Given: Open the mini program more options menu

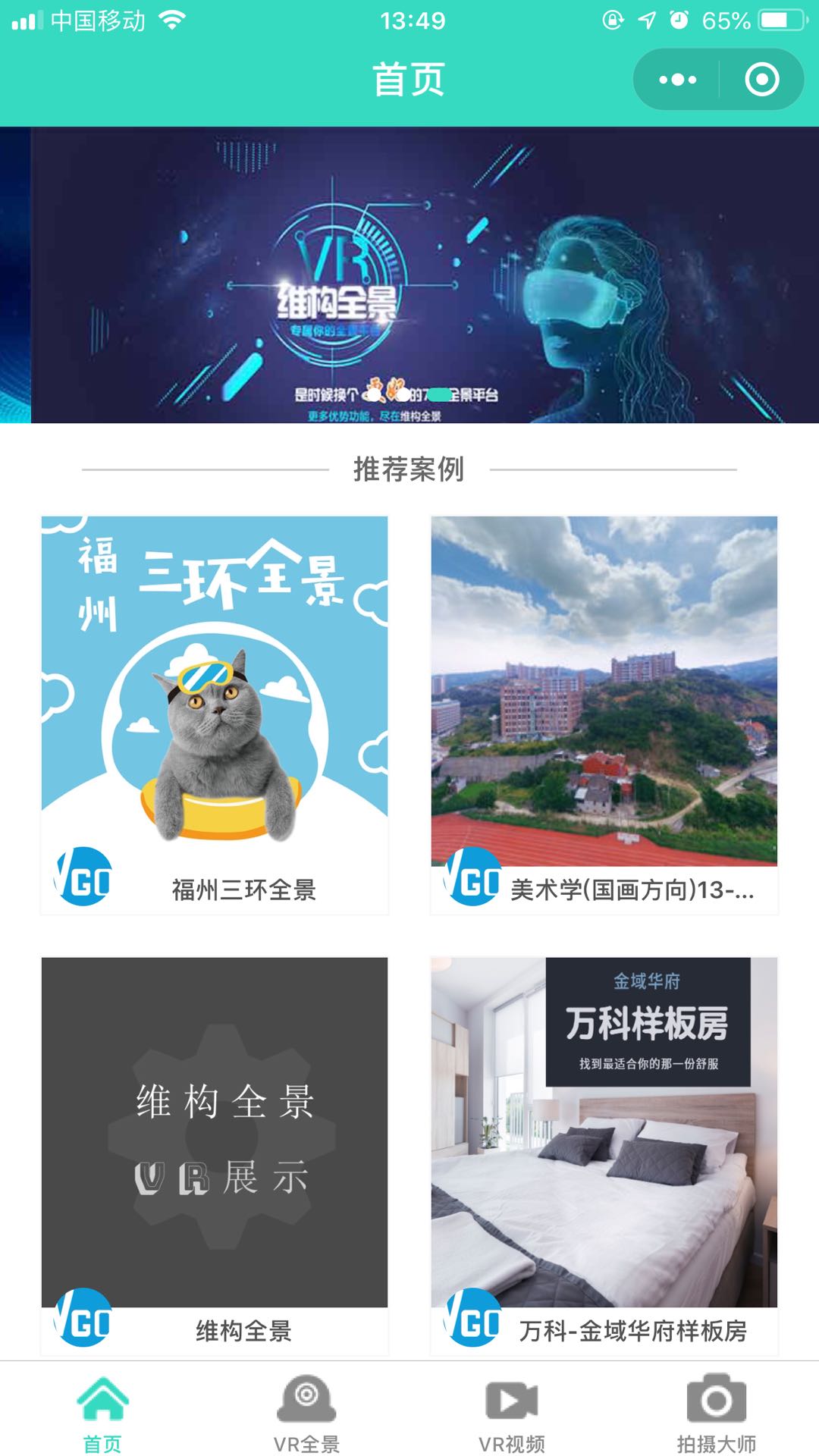Looking at the screenshot, I should [677, 80].
